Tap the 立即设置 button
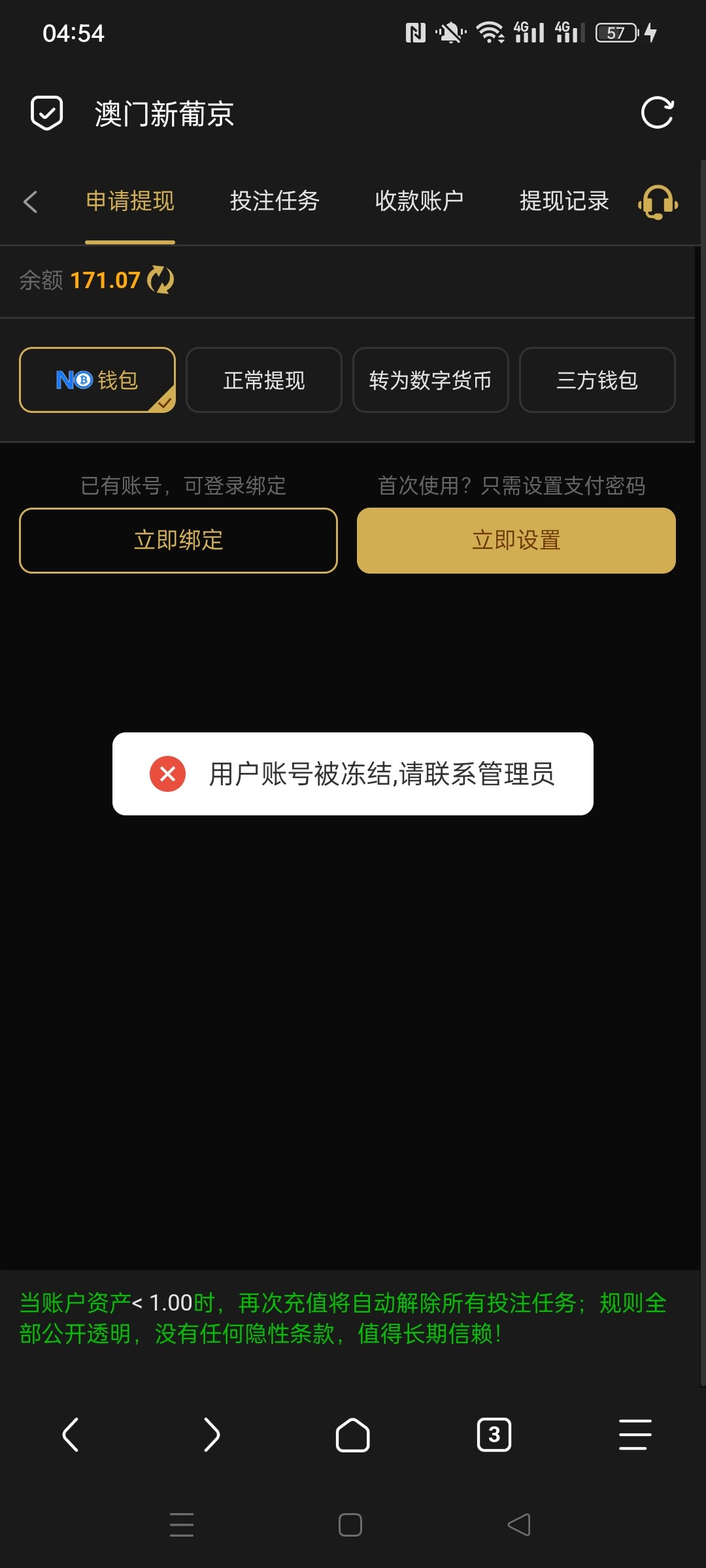Screen dimensions: 706x1568 (x=516, y=540)
